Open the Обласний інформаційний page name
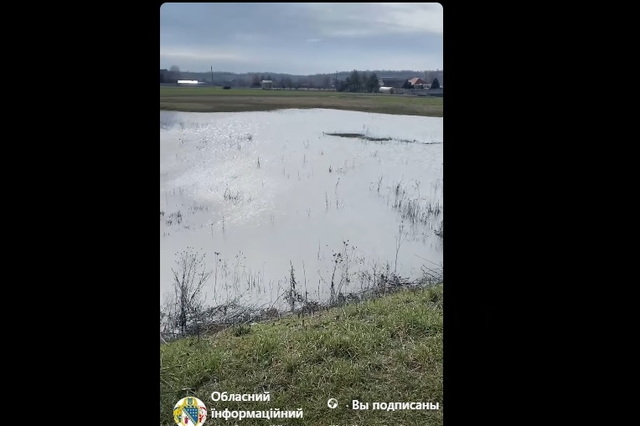The height and width of the screenshot is (426, 640). coord(256,405)
